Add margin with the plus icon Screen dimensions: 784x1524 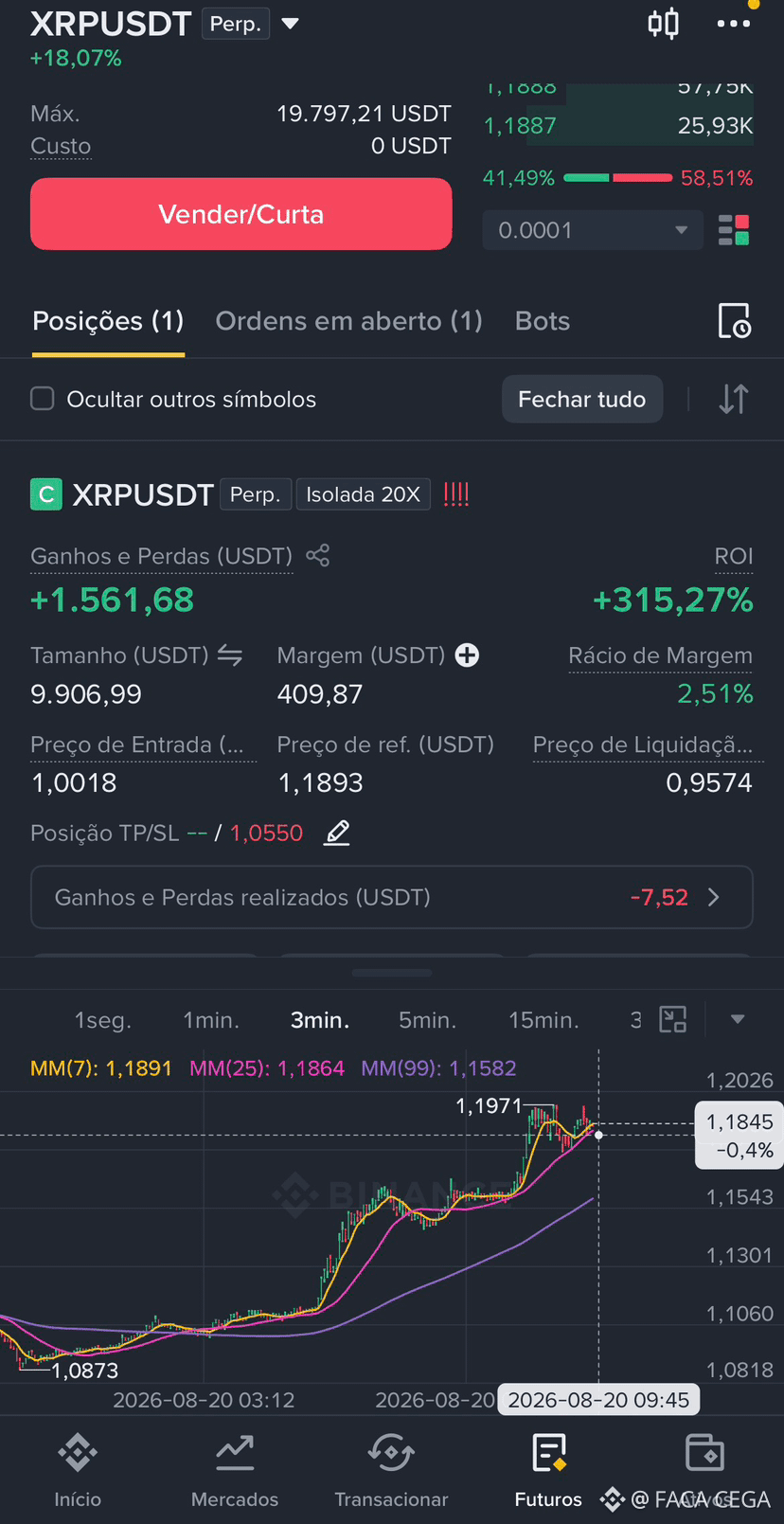467,654
